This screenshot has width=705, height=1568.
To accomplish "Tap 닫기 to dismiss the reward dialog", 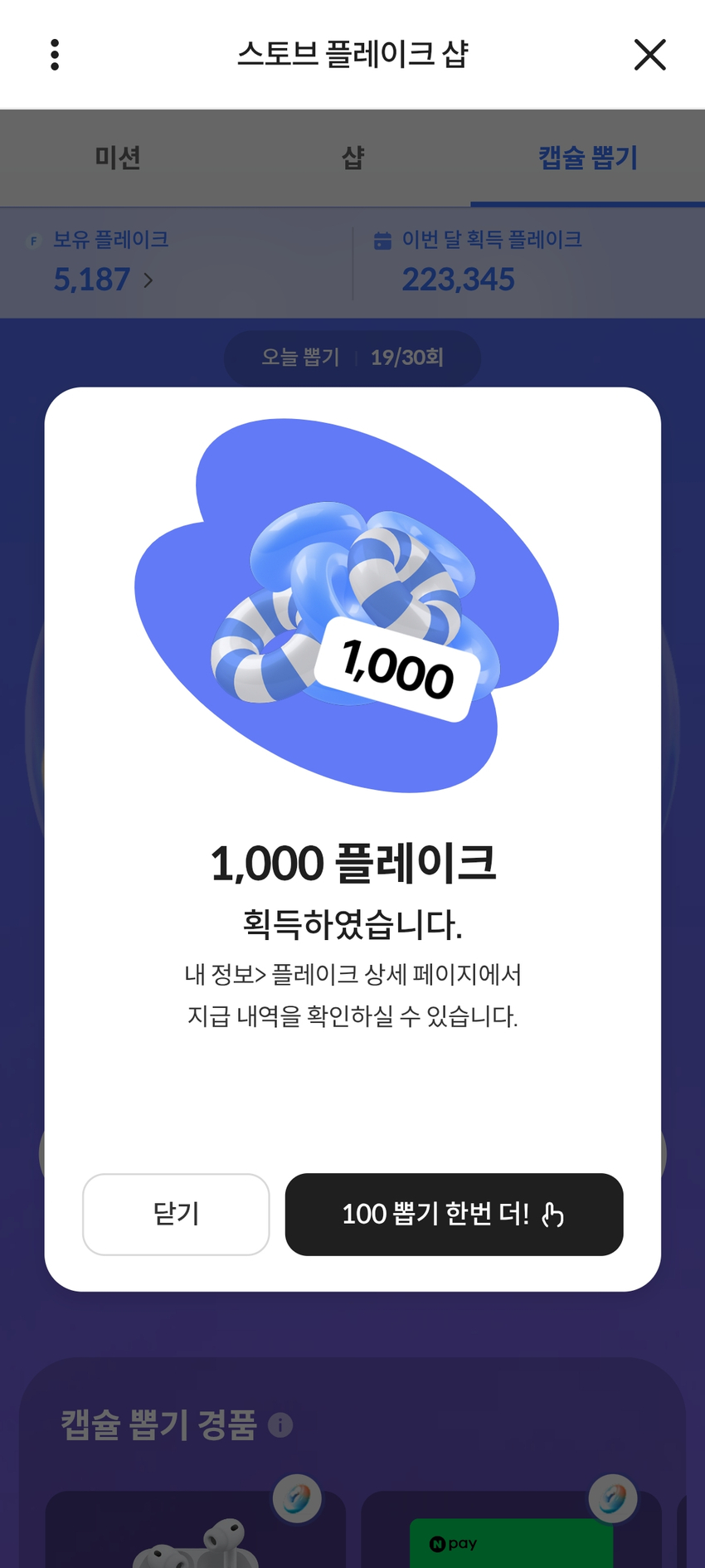I will (x=176, y=1214).
